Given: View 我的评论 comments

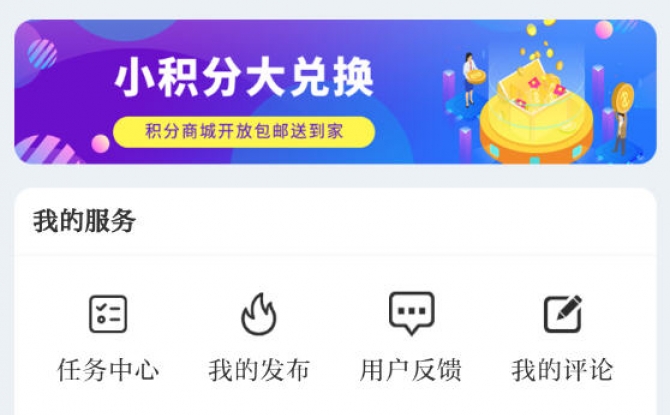Looking at the screenshot, I should tap(562, 337).
